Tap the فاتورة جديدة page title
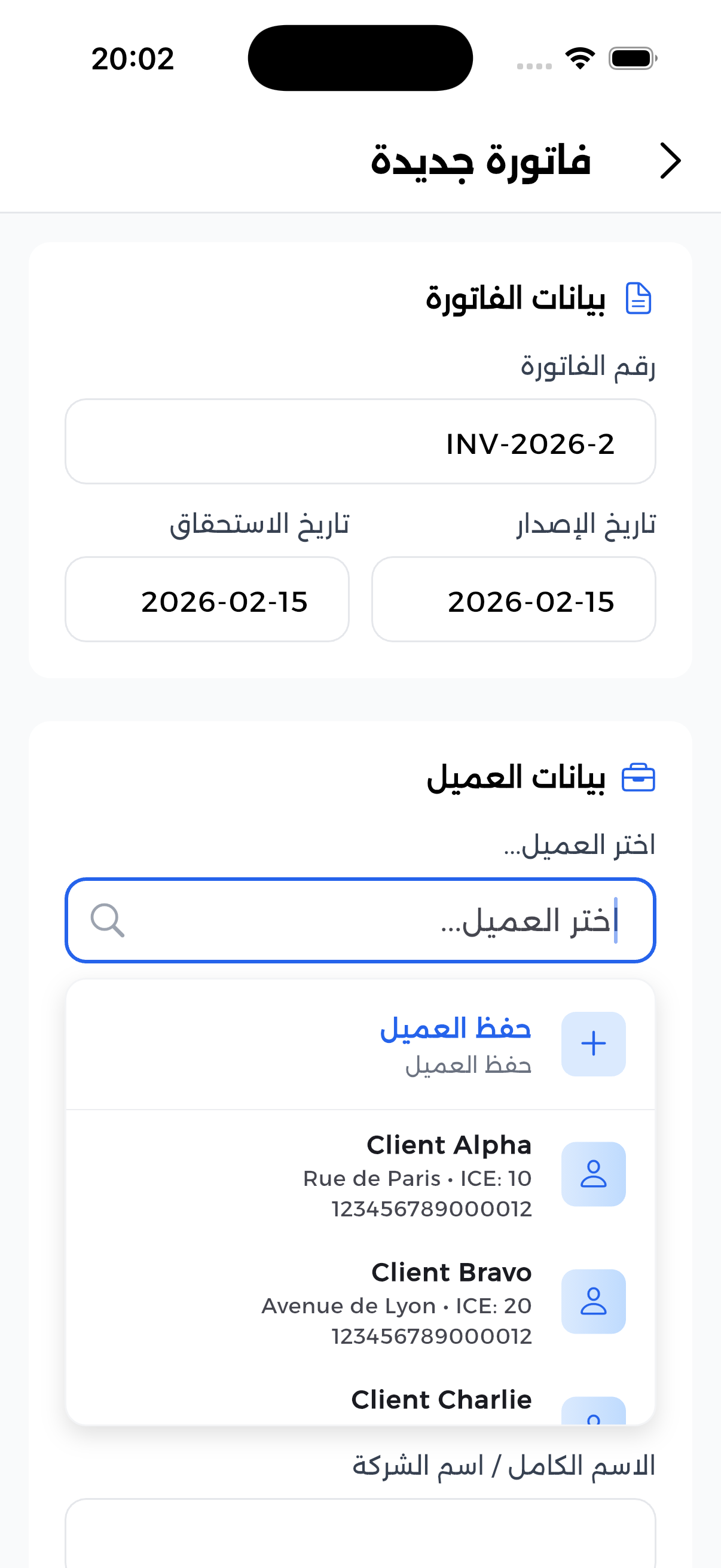 481,161
